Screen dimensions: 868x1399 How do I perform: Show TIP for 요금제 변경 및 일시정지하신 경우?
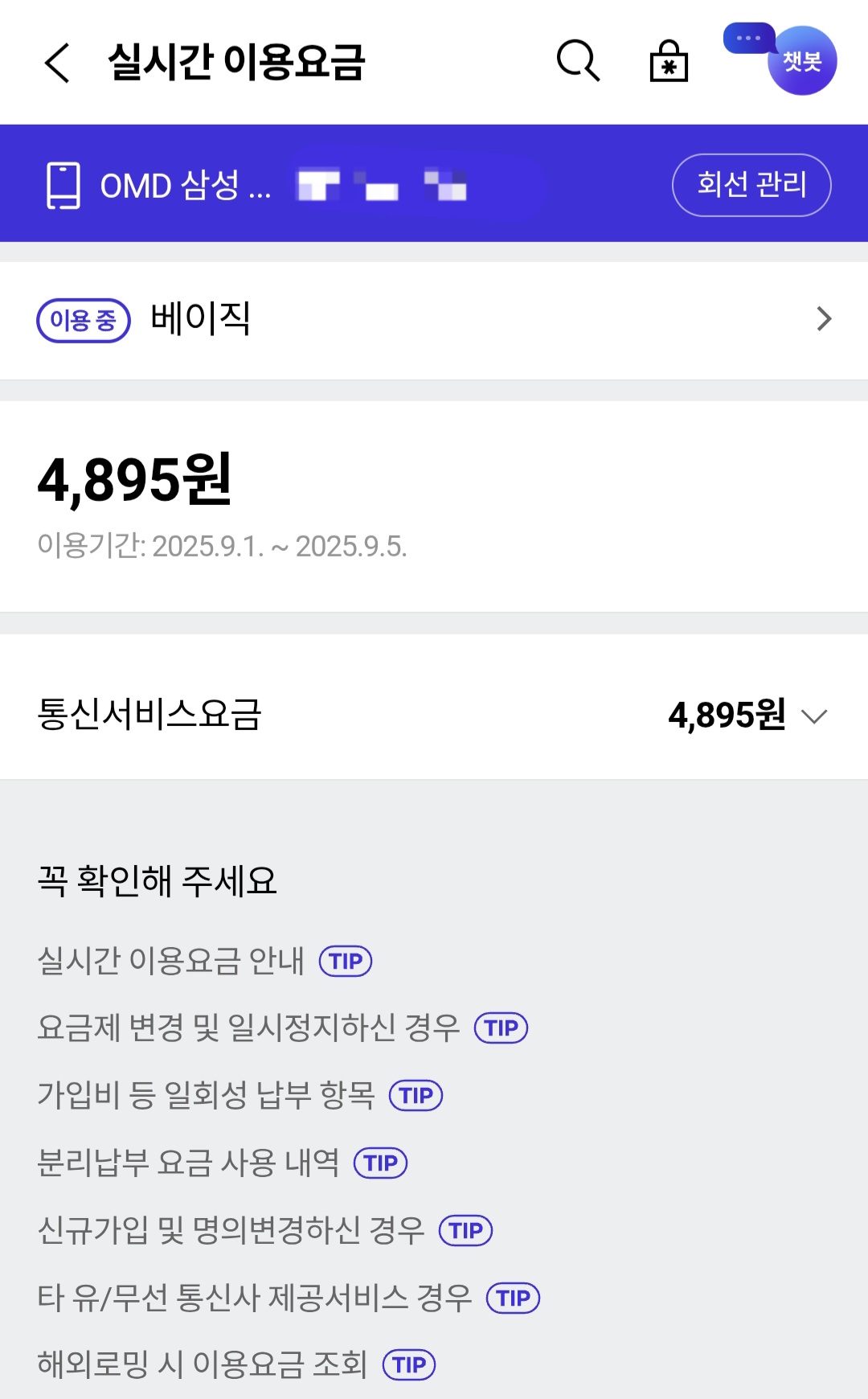(501, 1028)
